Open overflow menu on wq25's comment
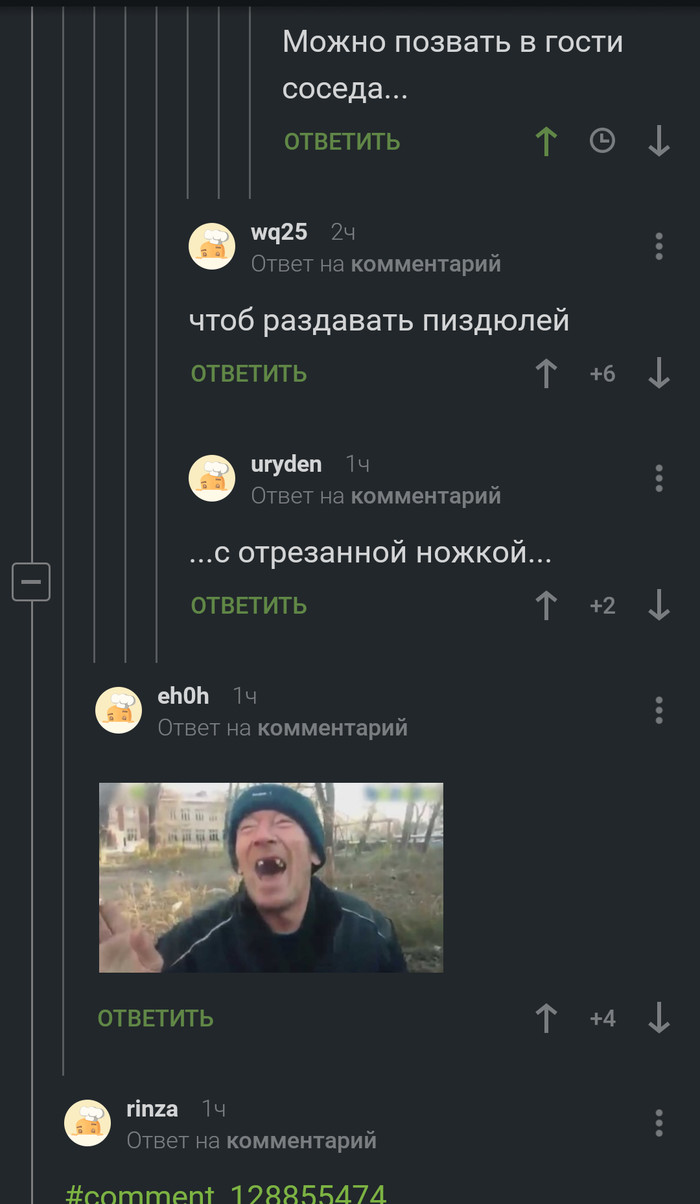This screenshot has width=700, height=1204. click(658, 246)
